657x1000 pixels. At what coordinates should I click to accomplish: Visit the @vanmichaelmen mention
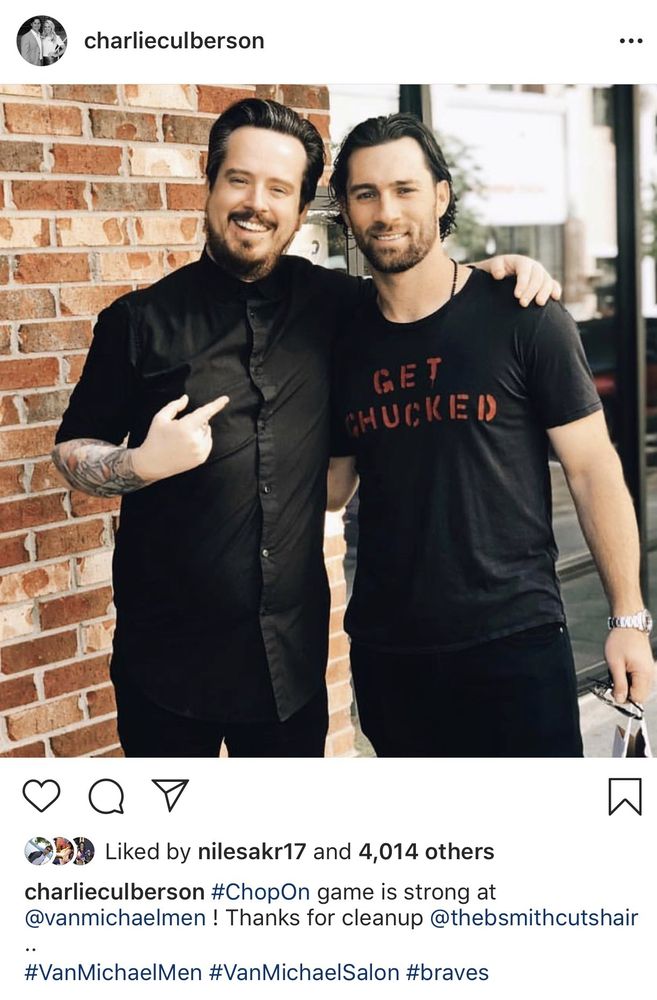coord(114,918)
